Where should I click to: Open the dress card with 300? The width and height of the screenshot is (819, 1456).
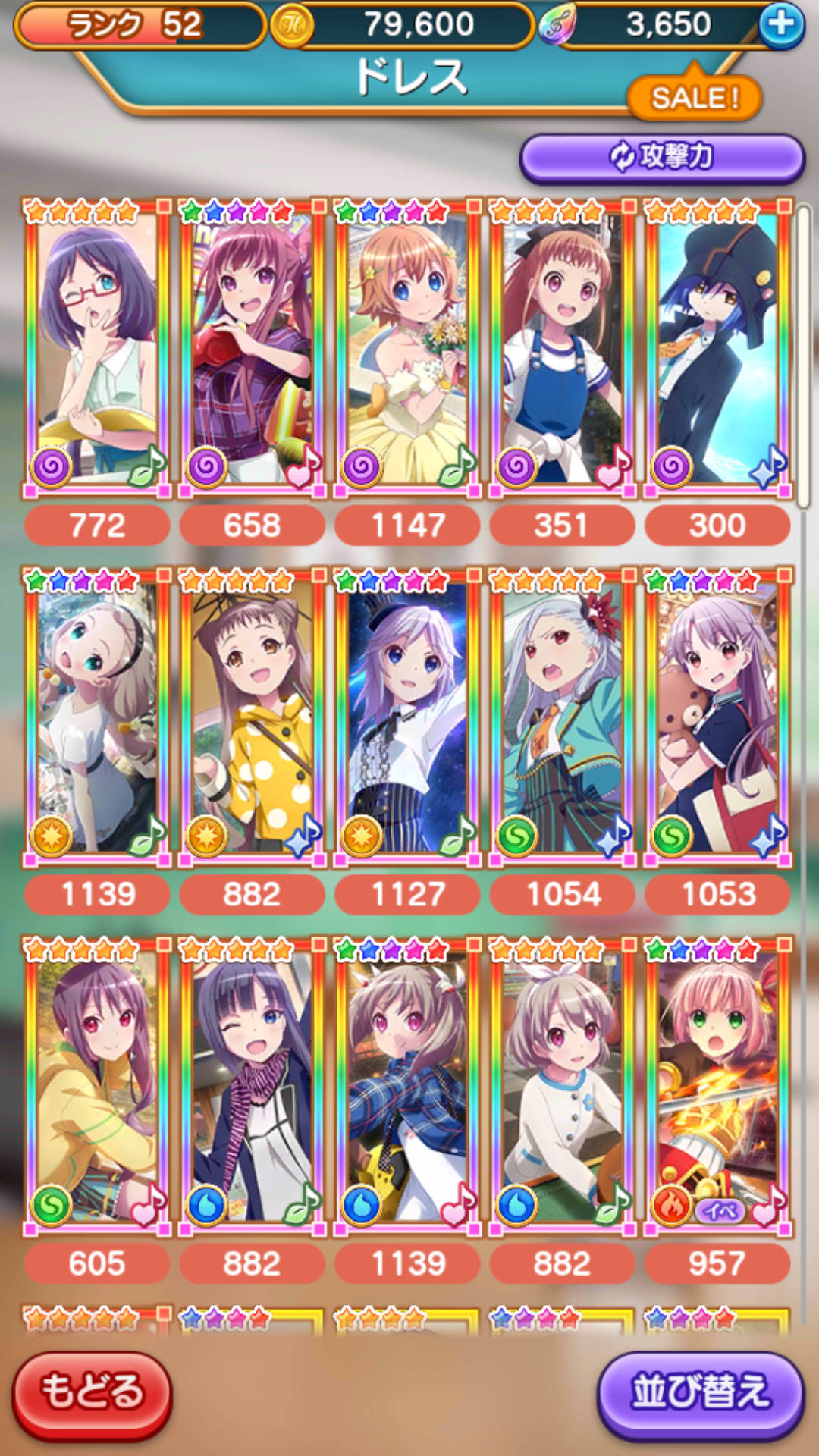[717, 349]
